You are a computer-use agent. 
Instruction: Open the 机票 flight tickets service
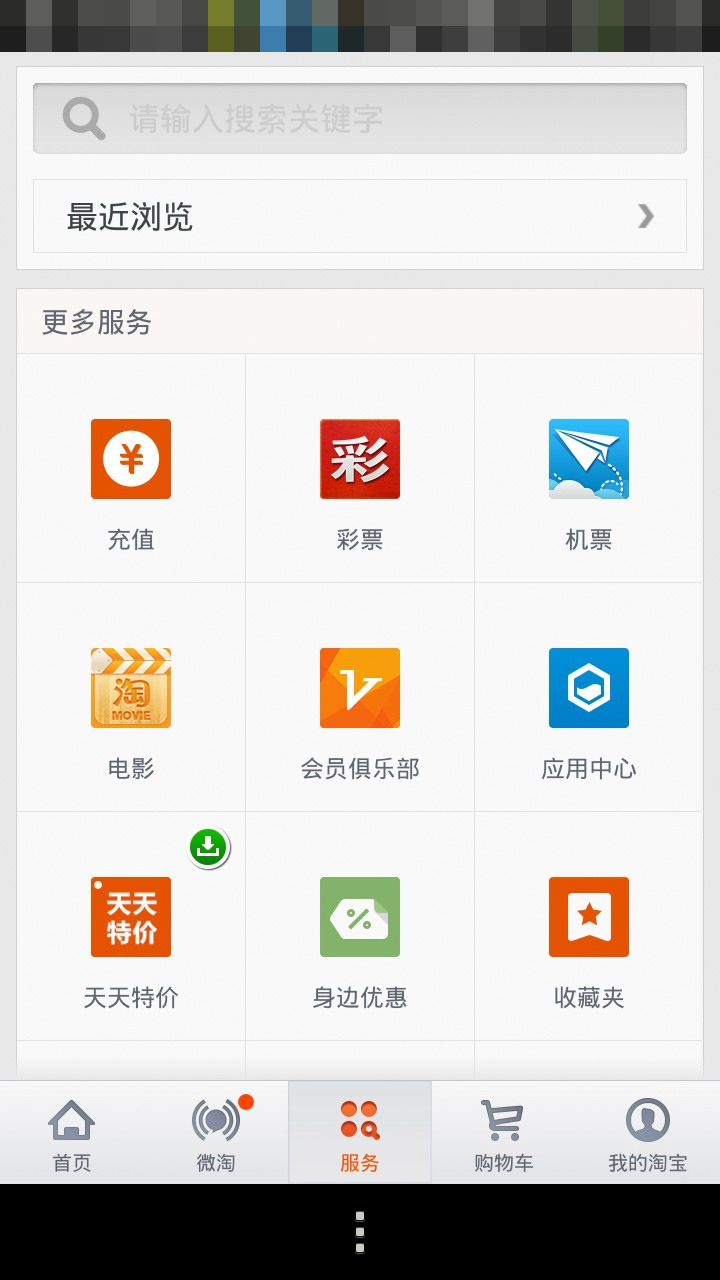point(589,468)
